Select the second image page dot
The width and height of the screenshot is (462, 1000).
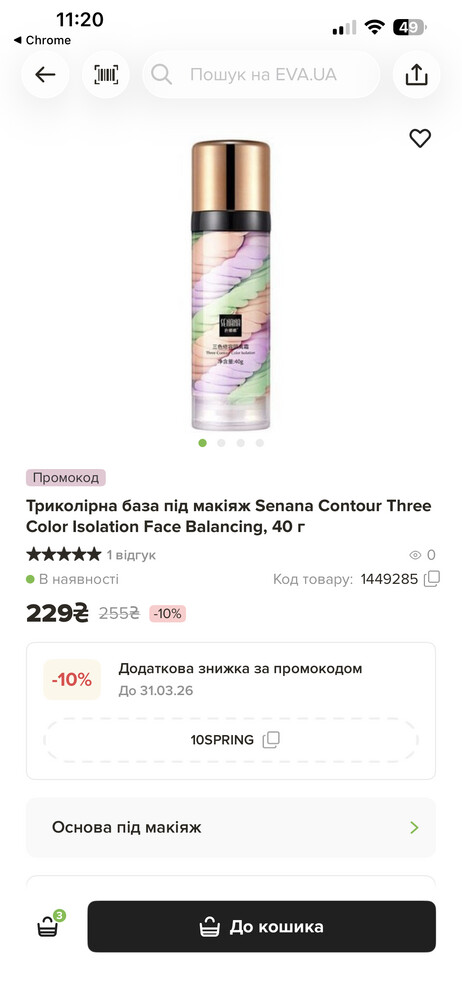(221, 443)
